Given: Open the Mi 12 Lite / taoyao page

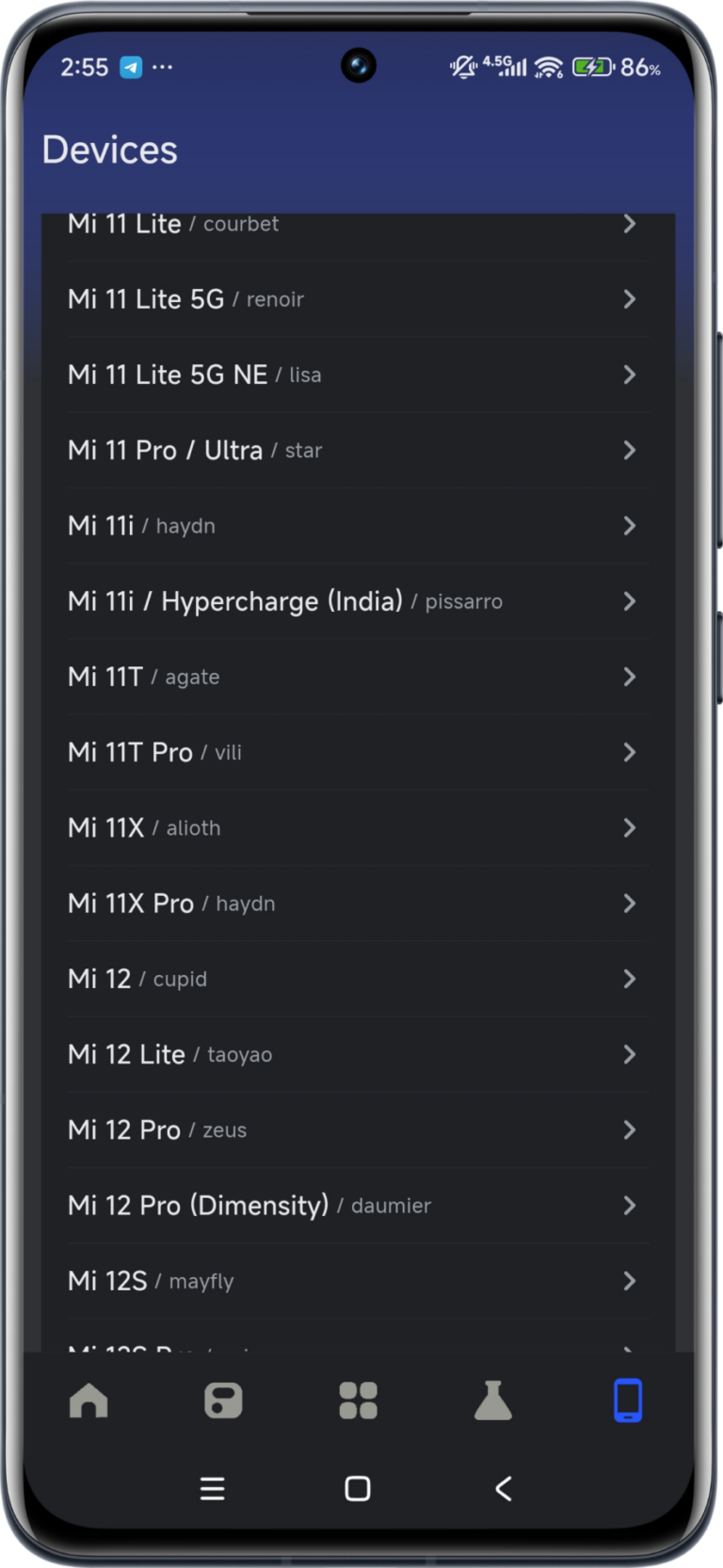Looking at the screenshot, I should [x=357, y=1053].
